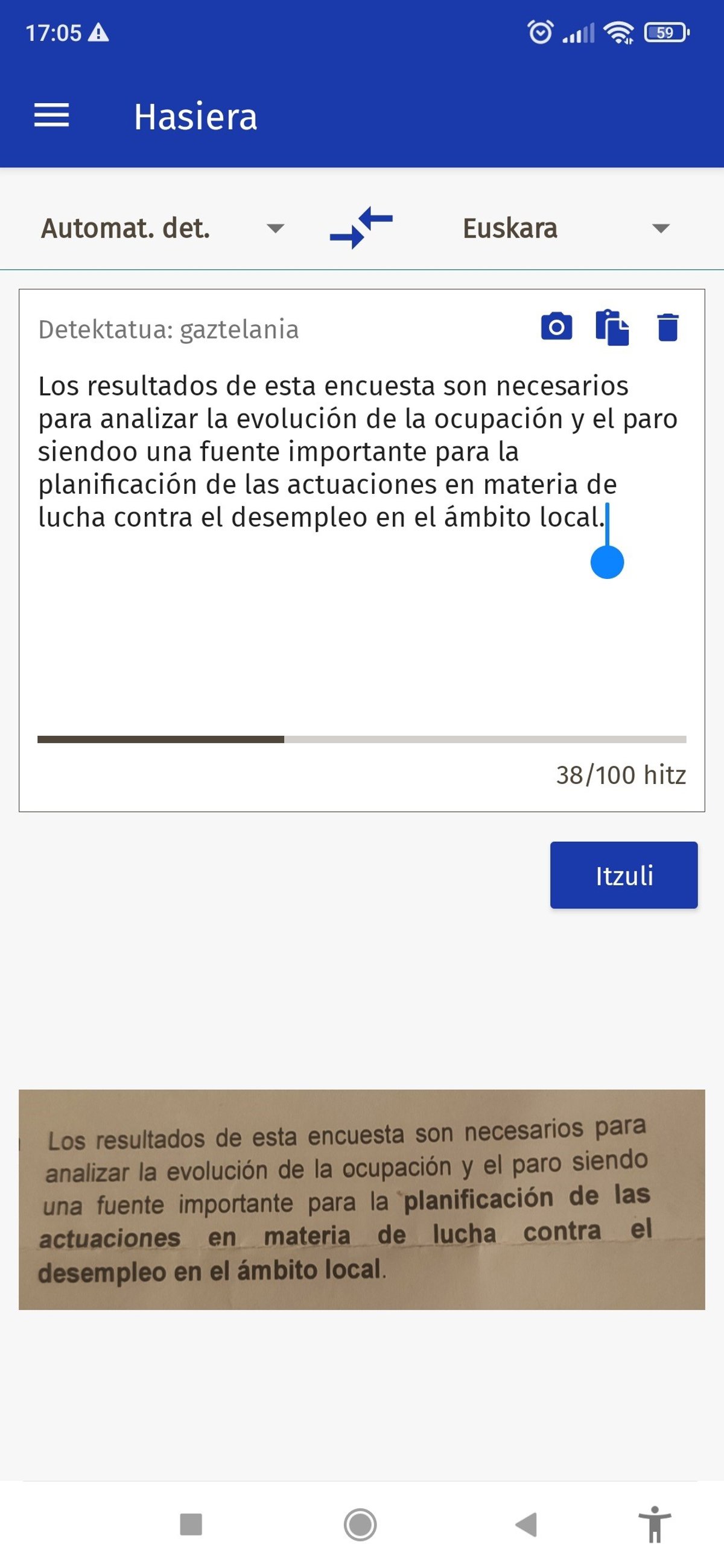This screenshot has height=1568, width=724.
Task: Open the camera to capture text
Action: (x=556, y=327)
